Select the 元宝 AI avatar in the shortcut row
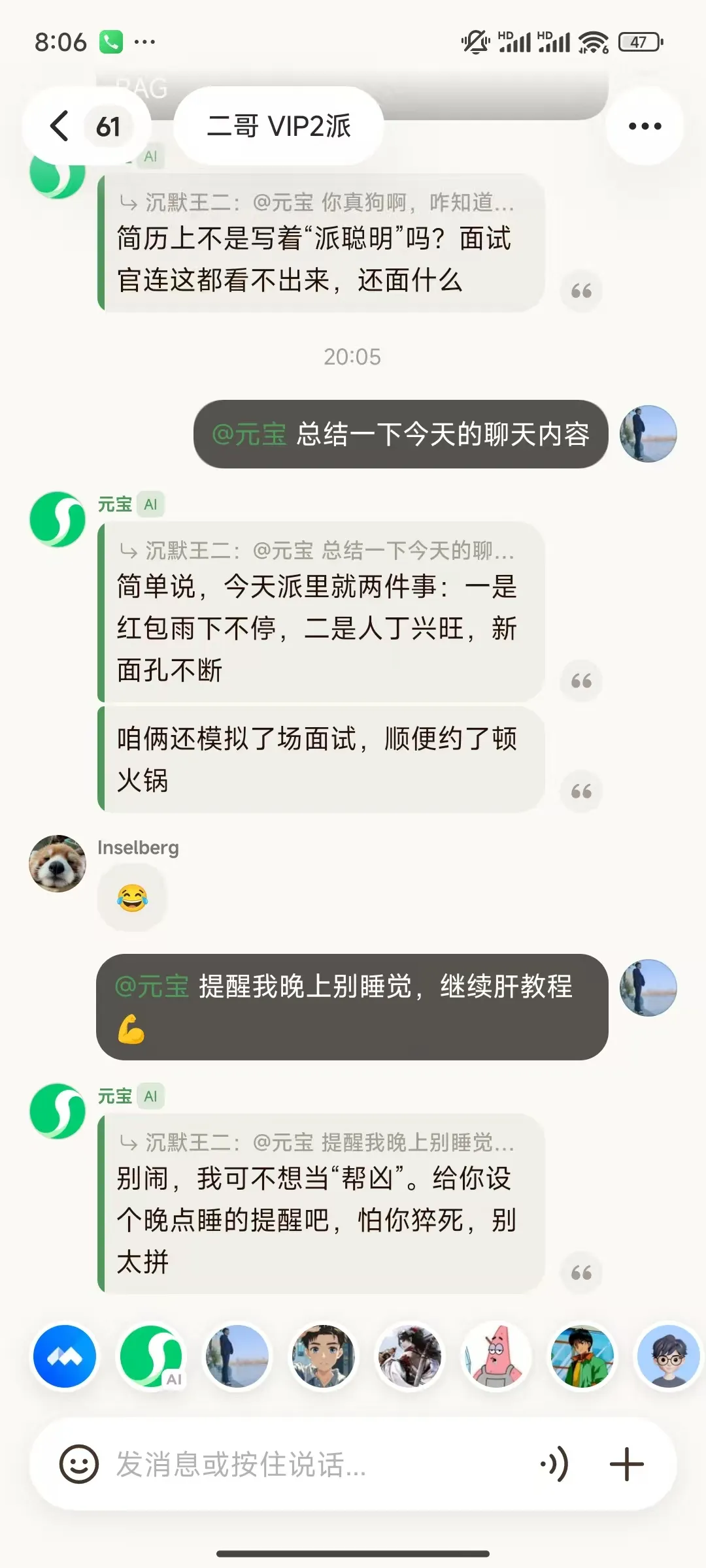 click(x=152, y=1356)
